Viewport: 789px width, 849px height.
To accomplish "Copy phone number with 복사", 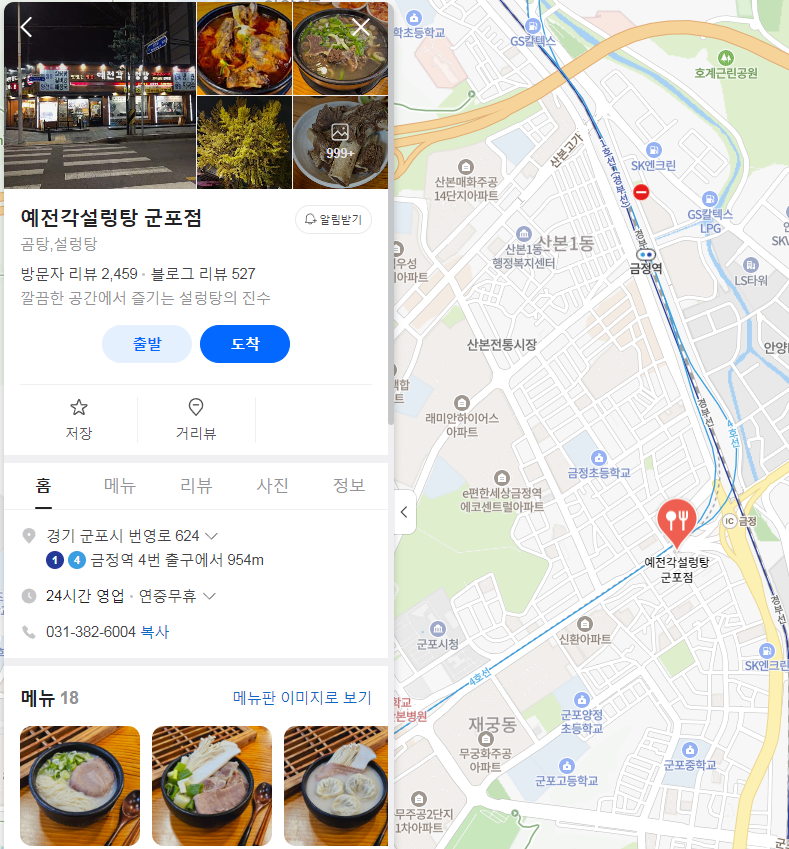I will tap(155, 632).
